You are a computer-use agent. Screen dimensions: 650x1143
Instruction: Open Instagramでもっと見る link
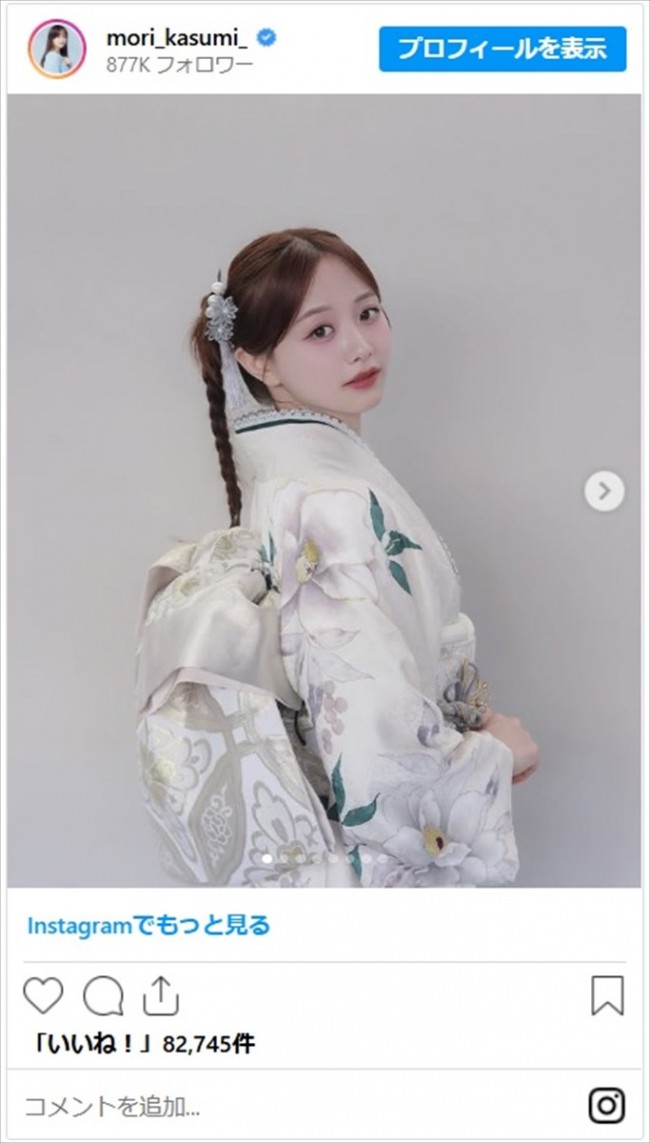pos(148,926)
